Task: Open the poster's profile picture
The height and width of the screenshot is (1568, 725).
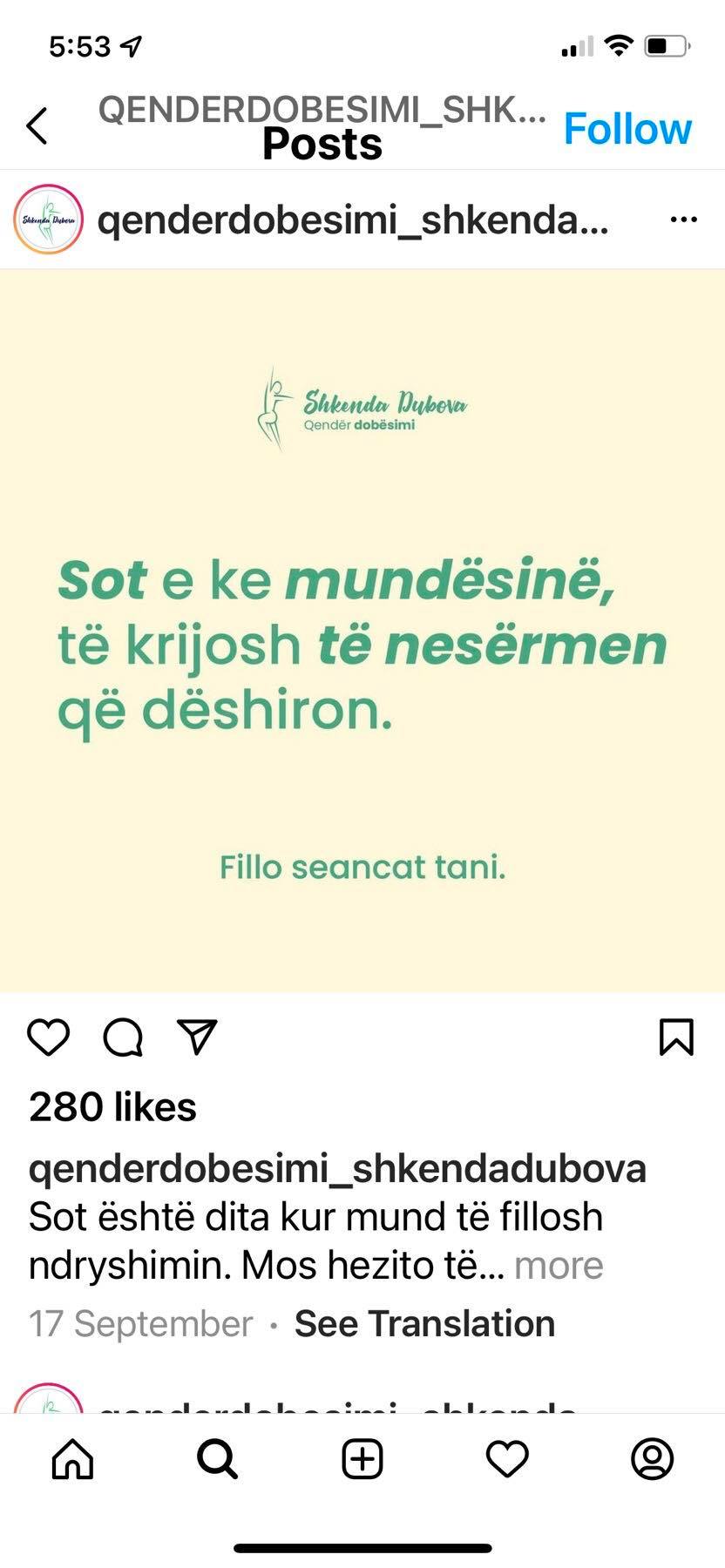Action: (x=49, y=220)
